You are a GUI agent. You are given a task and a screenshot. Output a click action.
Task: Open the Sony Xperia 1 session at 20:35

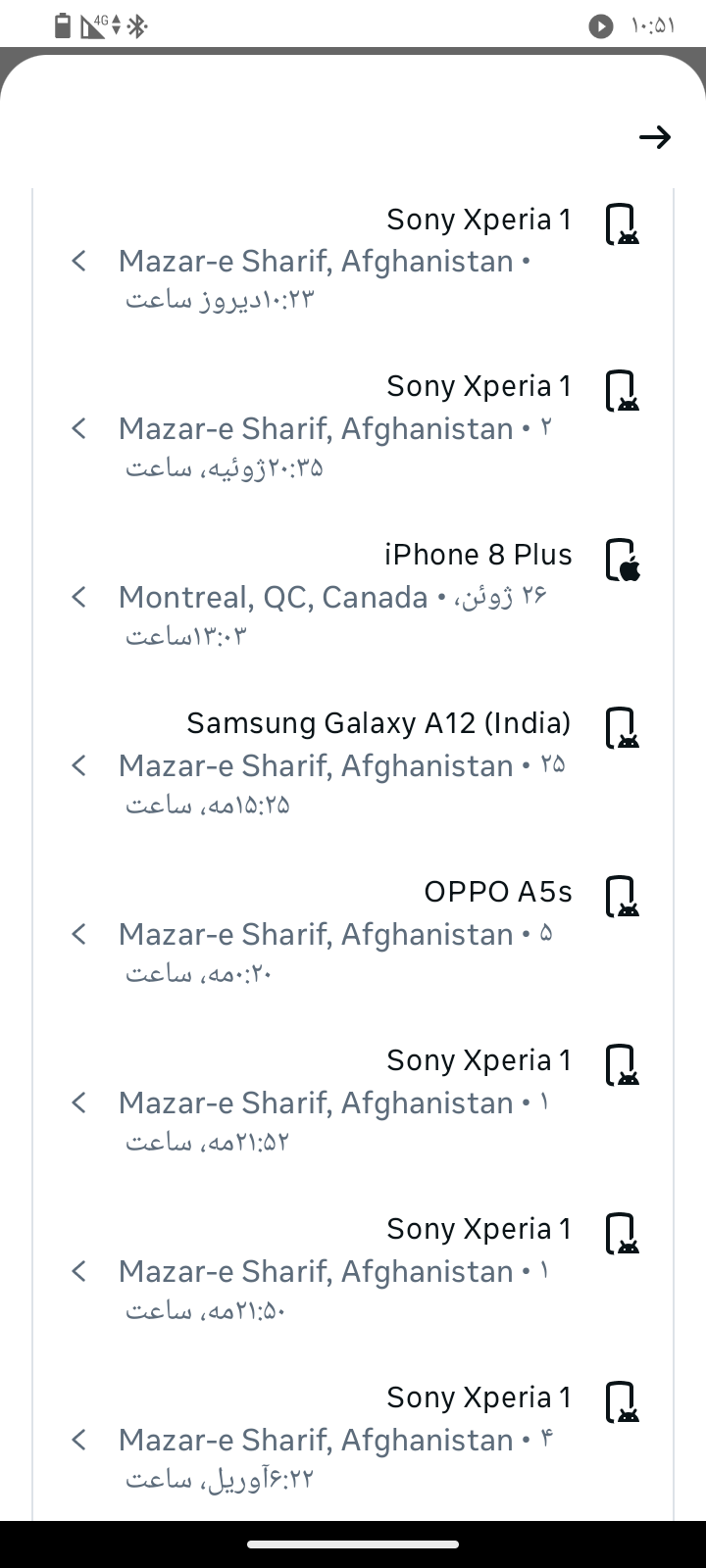pos(353,427)
